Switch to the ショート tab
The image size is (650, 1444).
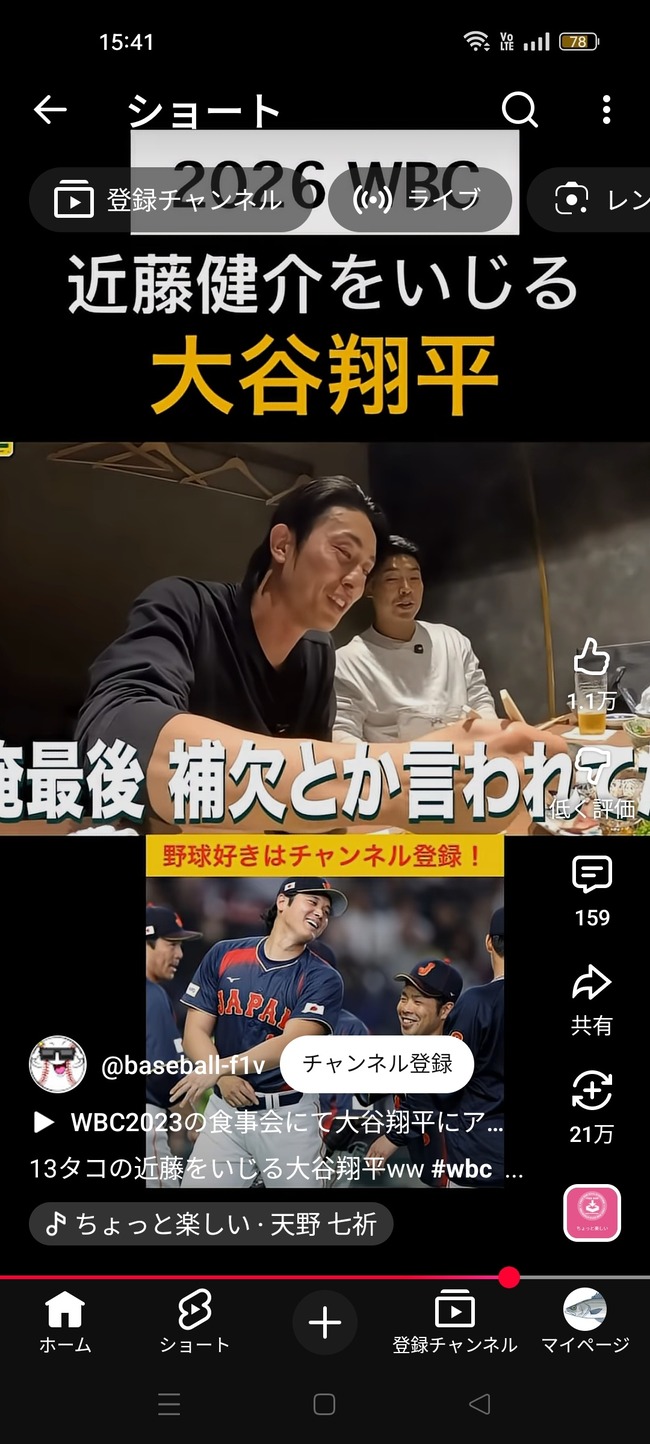(194, 1322)
